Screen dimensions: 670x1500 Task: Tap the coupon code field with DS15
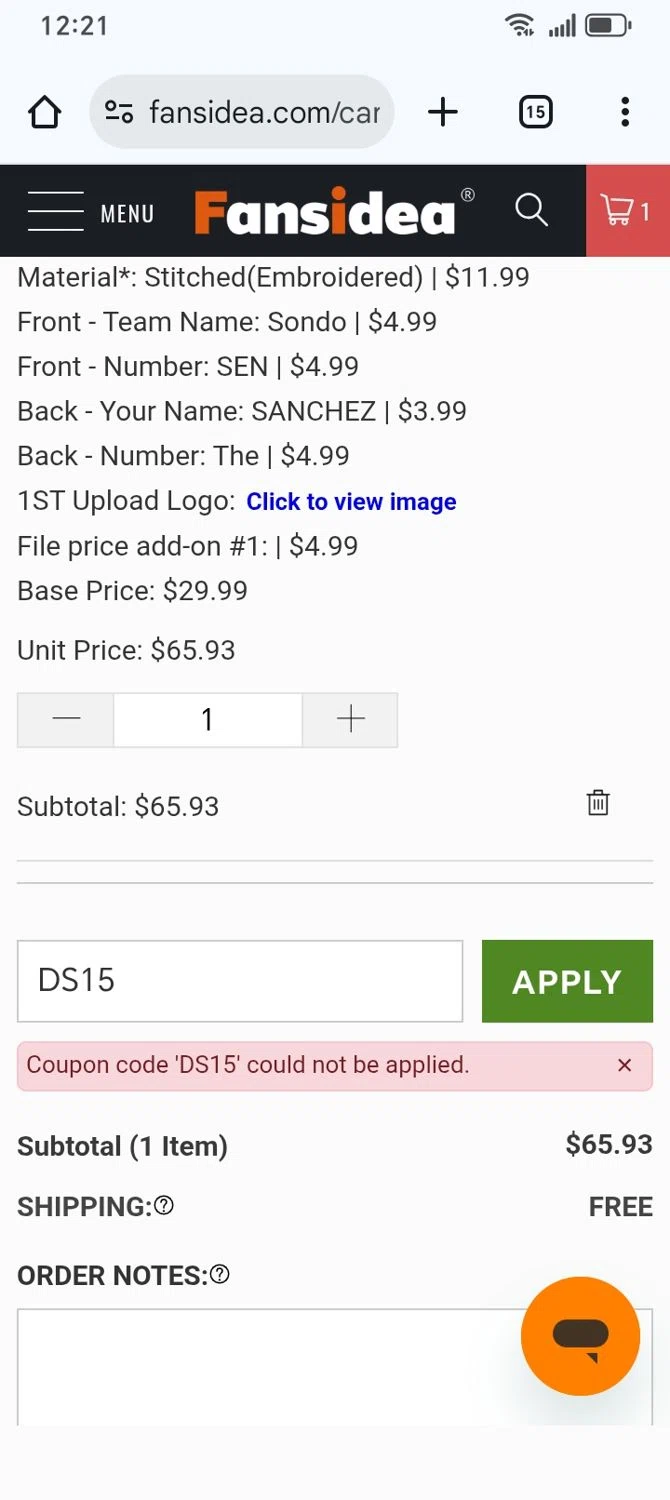click(x=240, y=981)
